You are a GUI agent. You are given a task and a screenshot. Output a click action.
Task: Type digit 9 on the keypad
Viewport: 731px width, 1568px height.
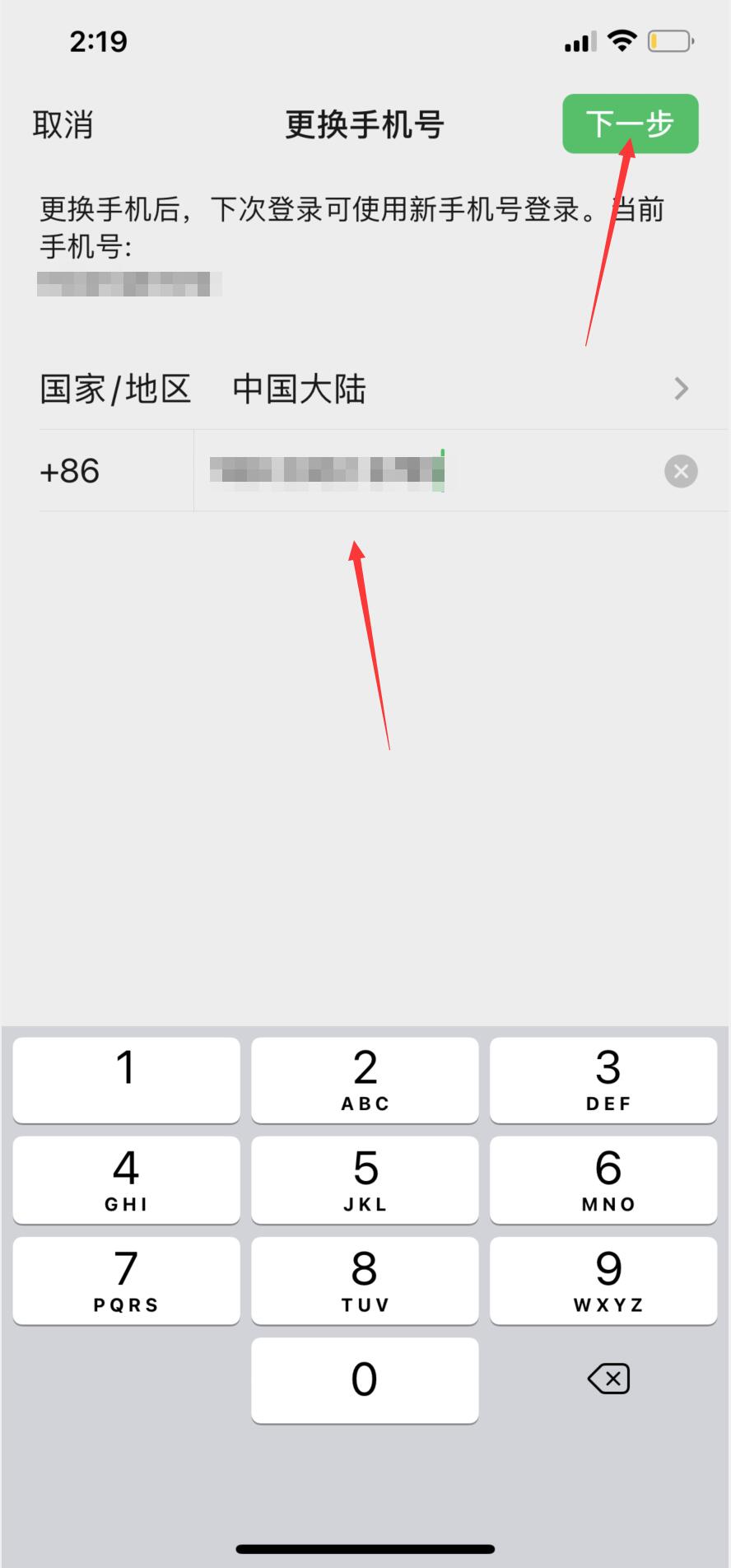coord(603,1280)
